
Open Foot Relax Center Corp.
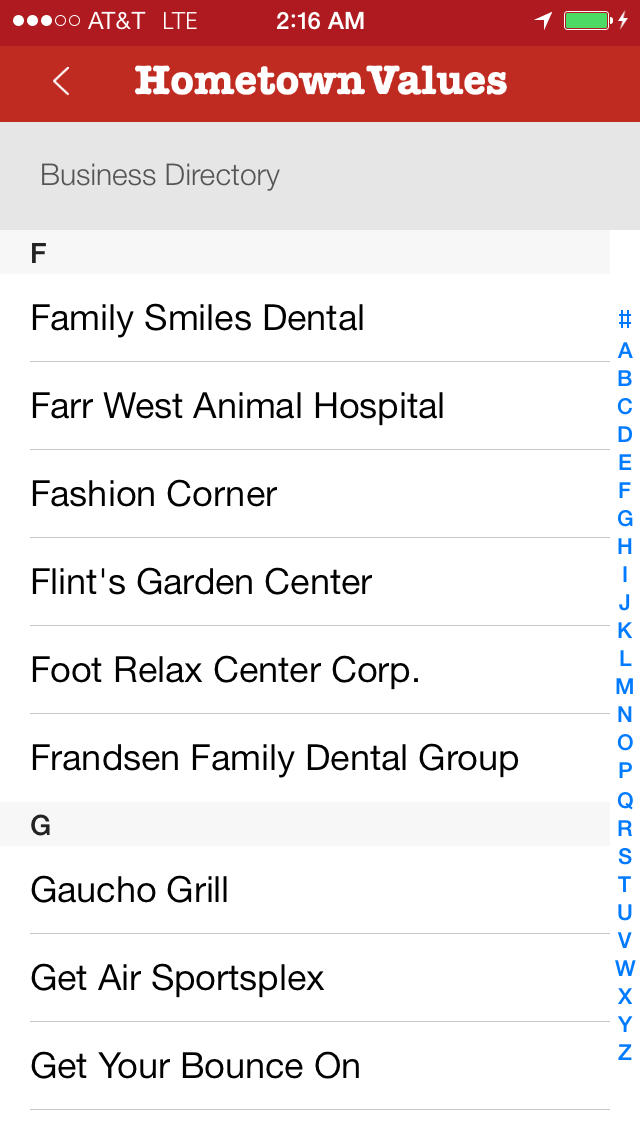304,670
